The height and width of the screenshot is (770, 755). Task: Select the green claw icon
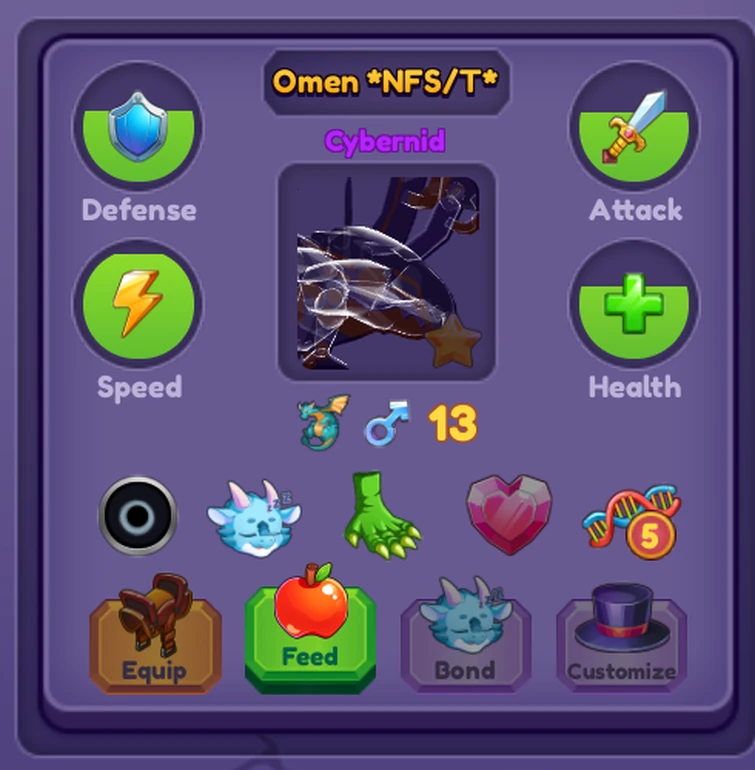pos(382,514)
